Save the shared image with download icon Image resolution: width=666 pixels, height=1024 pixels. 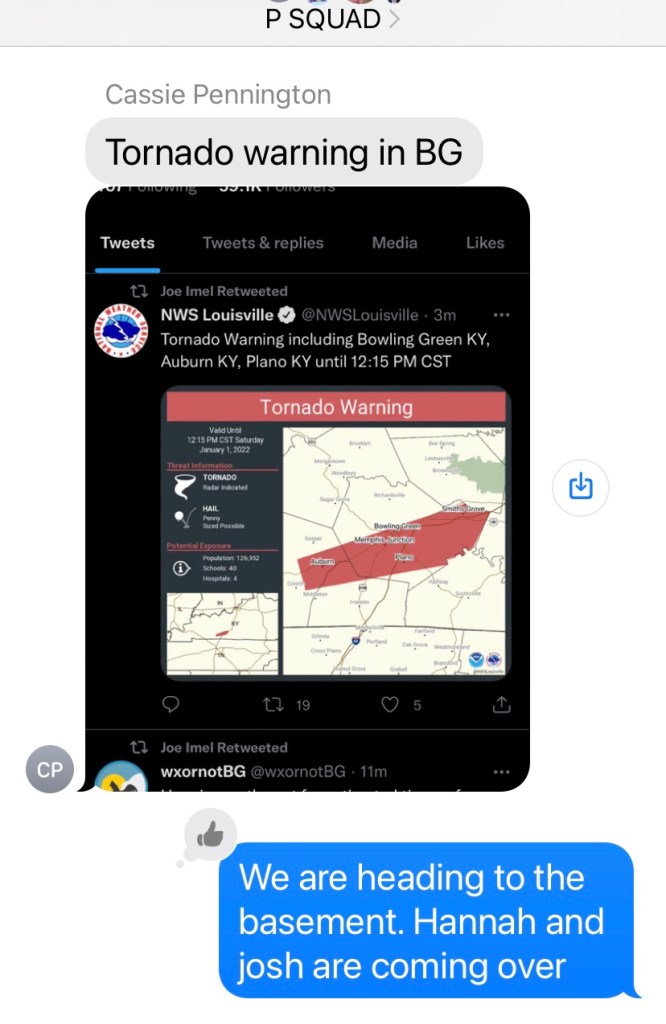pos(581,487)
